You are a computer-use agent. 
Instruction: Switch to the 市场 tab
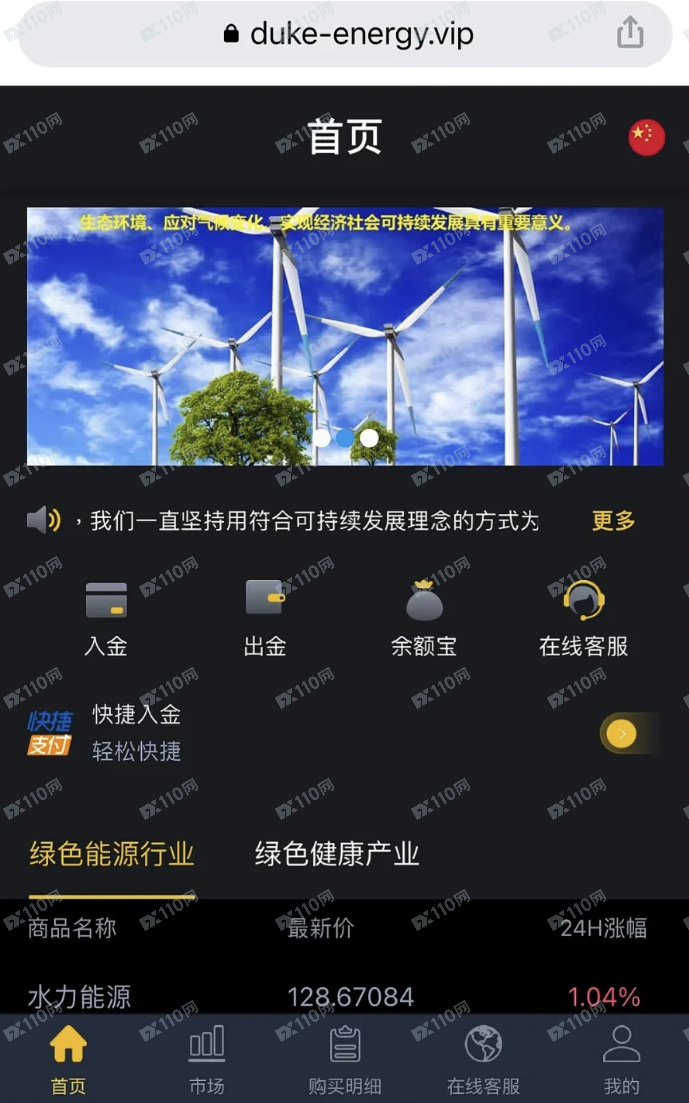pyautogui.click(x=207, y=1059)
